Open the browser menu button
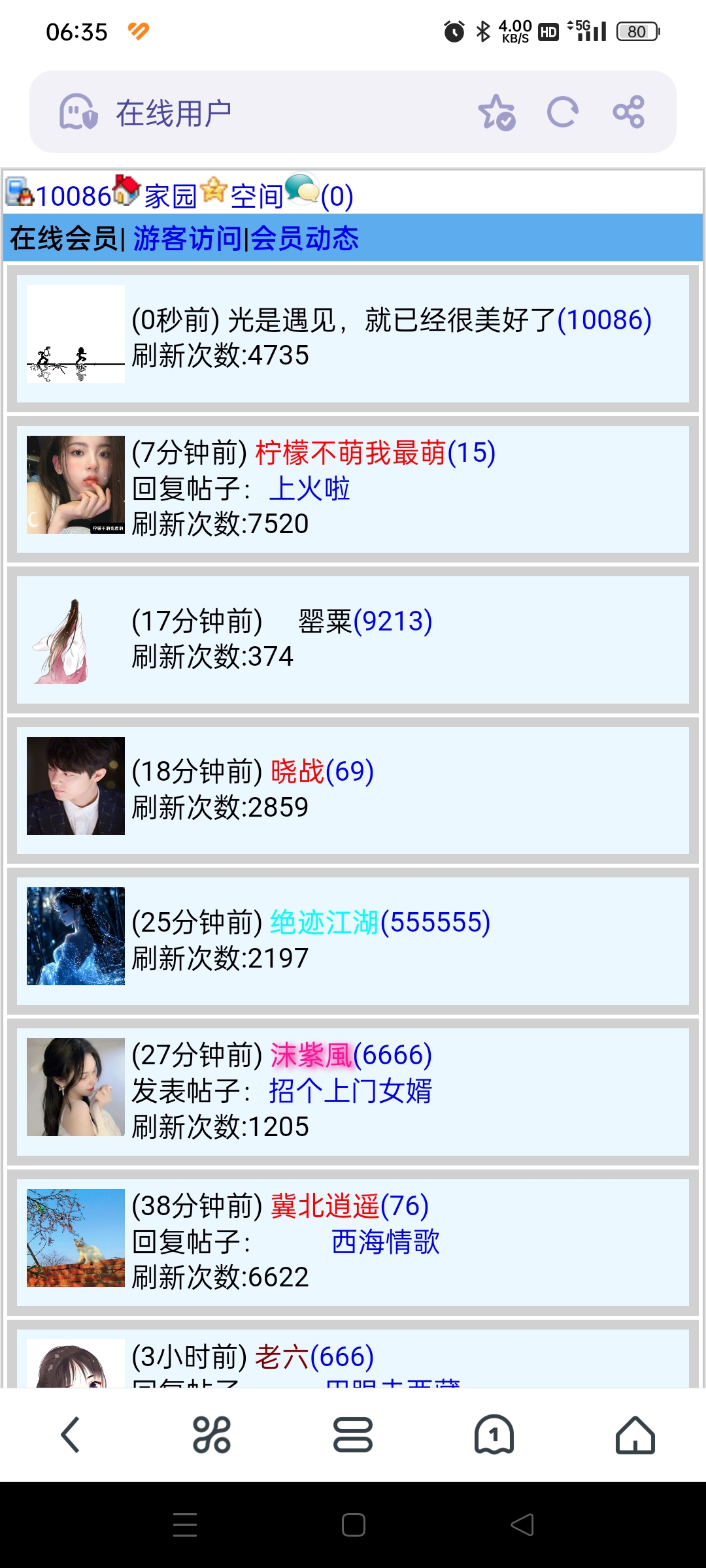Viewport: 706px width, 1568px height. tap(352, 1435)
